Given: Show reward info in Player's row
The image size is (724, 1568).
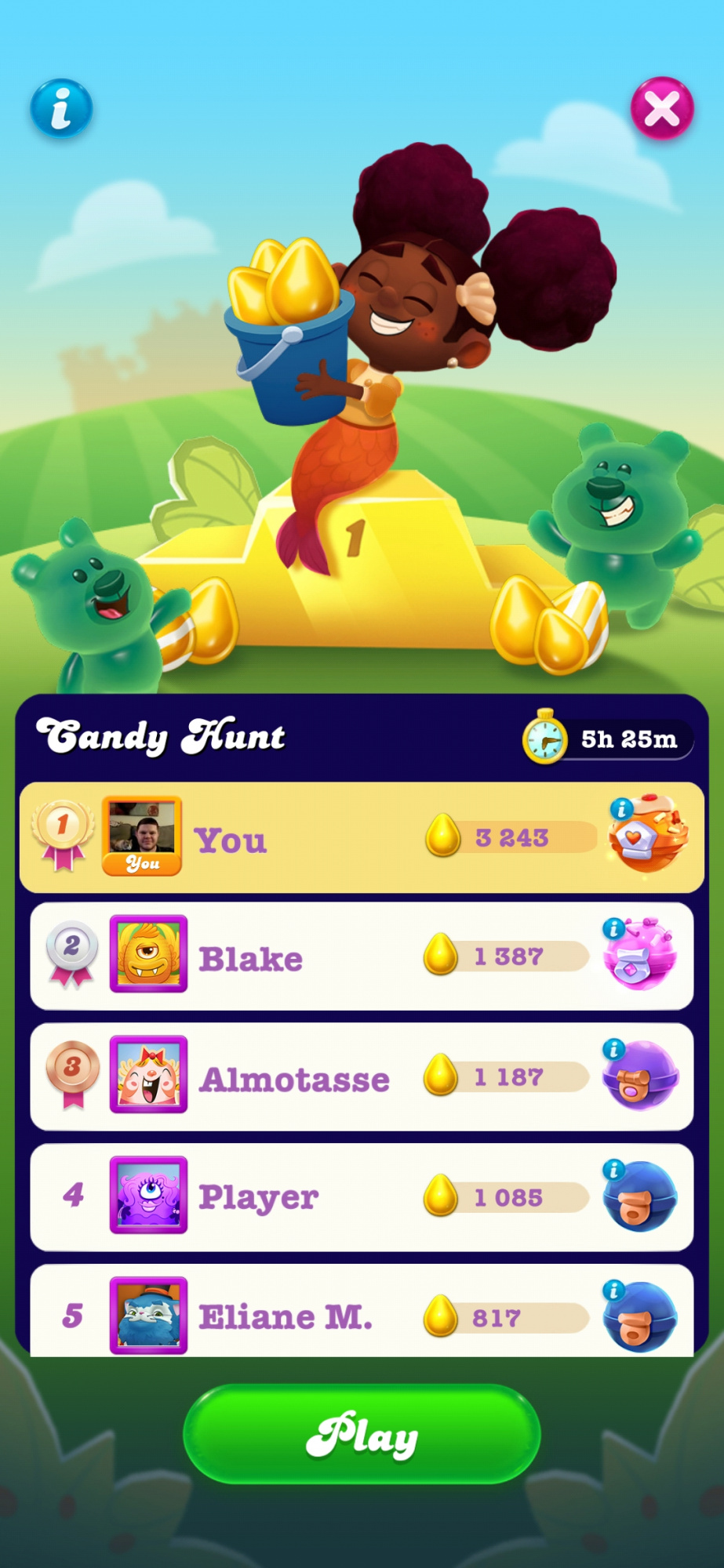Looking at the screenshot, I should [x=639, y=1195].
